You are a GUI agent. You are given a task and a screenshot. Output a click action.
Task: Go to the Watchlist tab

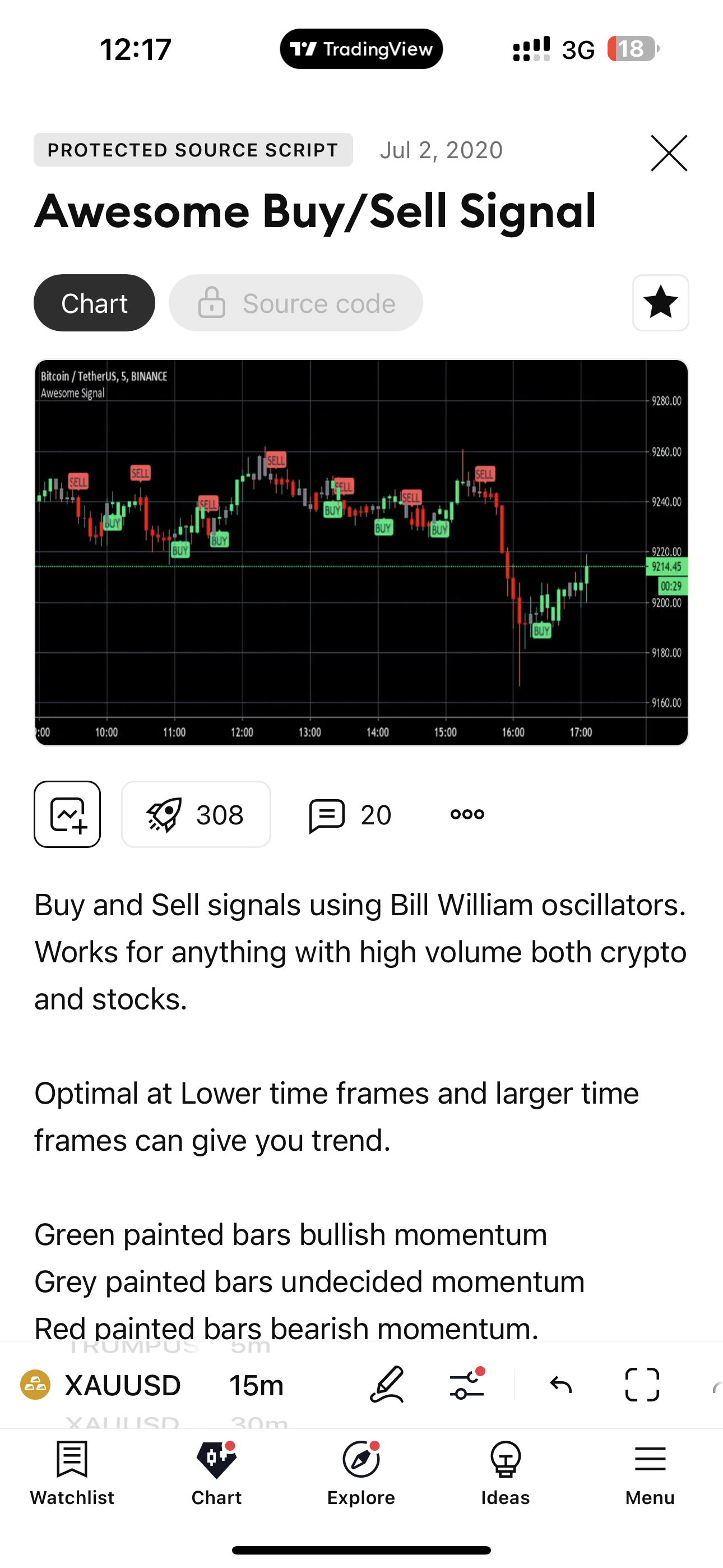coord(72,1473)
